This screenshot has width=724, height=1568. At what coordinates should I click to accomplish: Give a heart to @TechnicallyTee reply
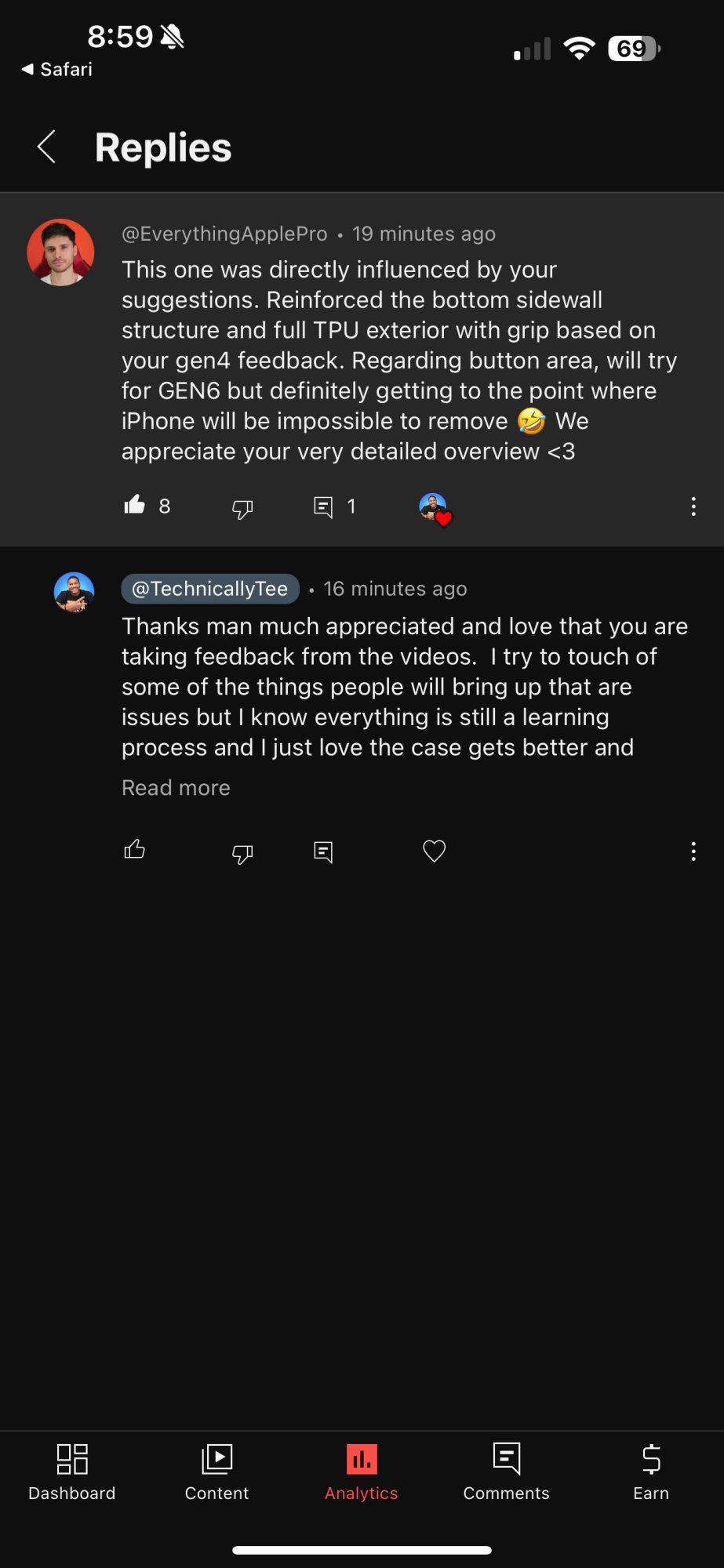coord(434,851)
